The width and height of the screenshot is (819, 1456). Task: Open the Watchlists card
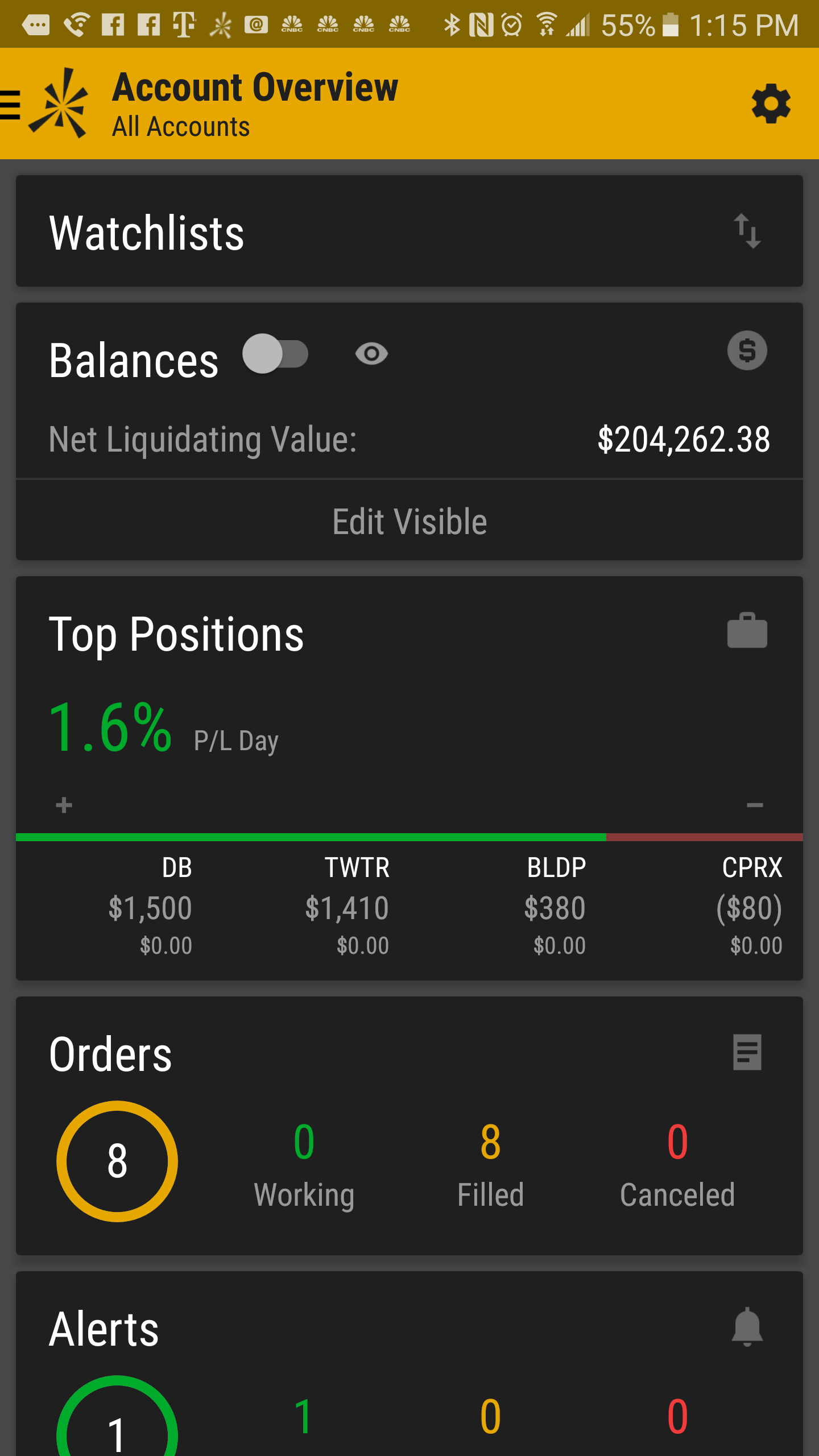pyautogui.click(x=341, y=232)
